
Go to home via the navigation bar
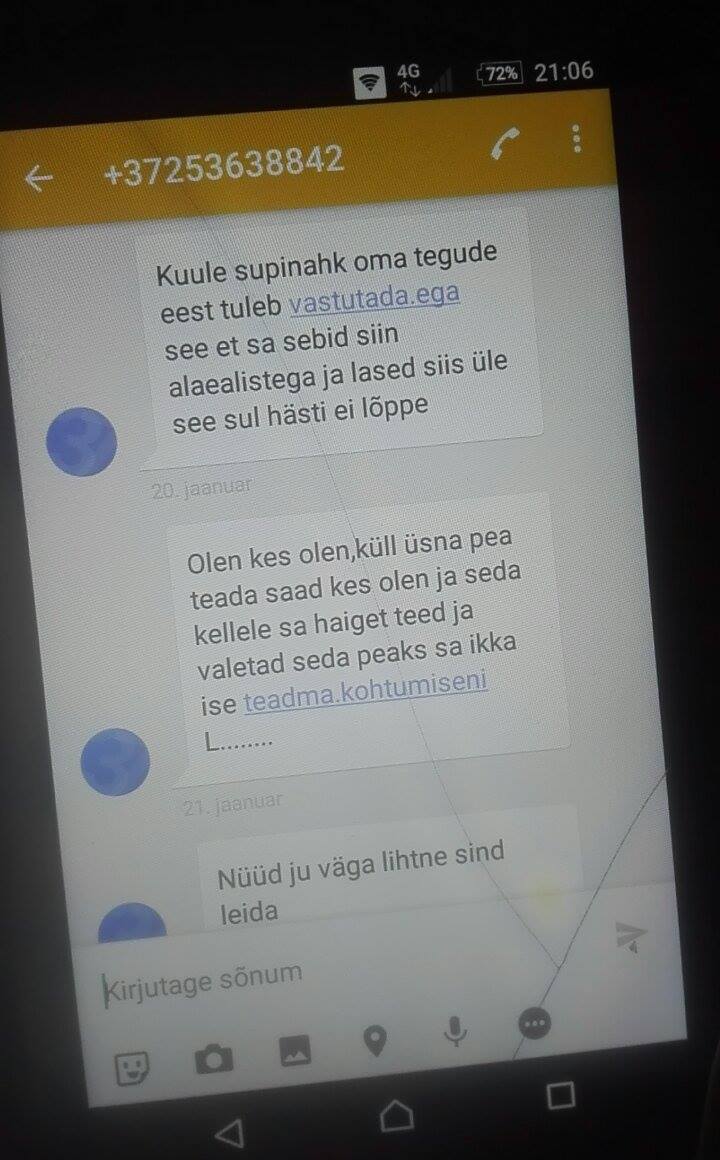[x=396, y=1115]
